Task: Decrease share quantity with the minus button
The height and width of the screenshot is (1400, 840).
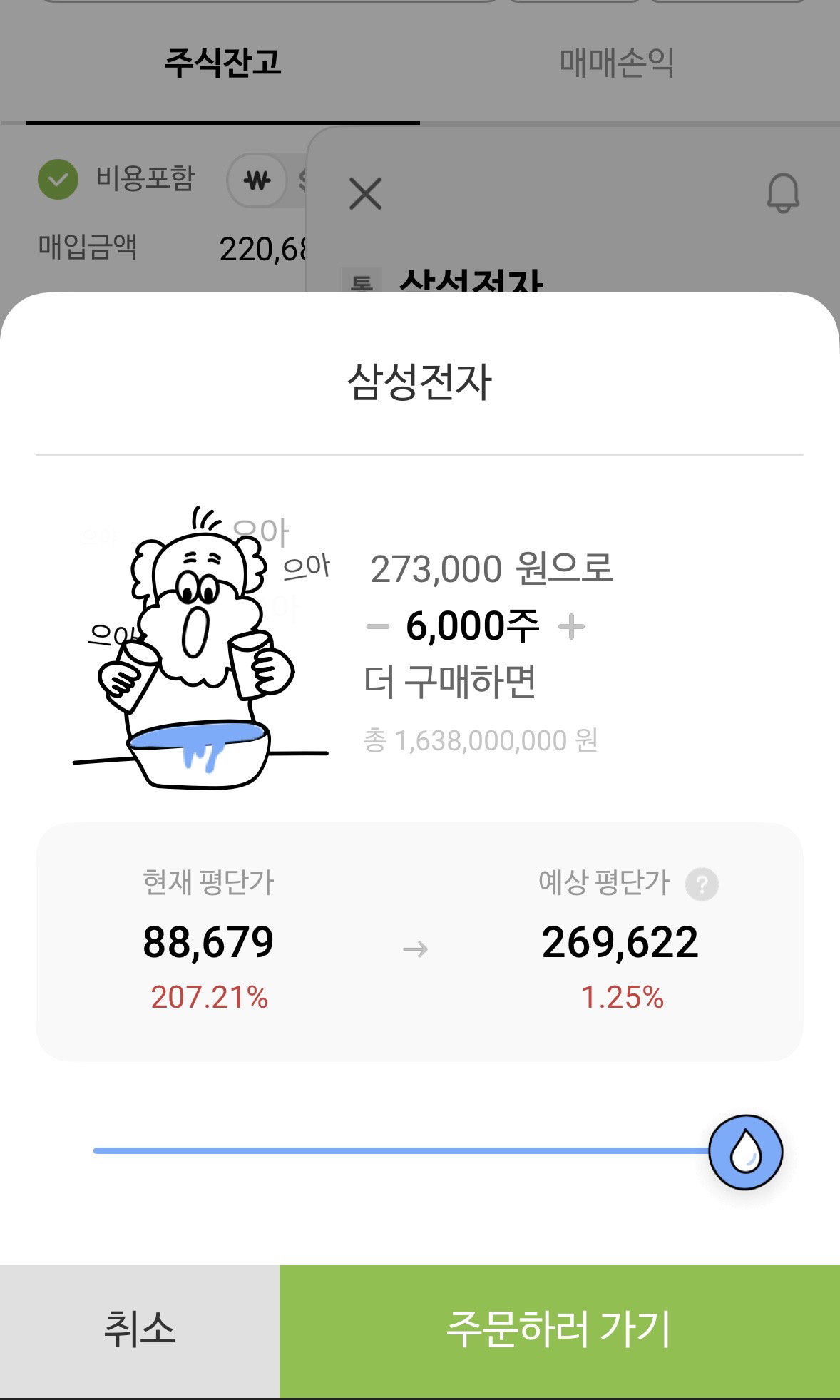Action: pyautogui.click(x=377, y=628)
